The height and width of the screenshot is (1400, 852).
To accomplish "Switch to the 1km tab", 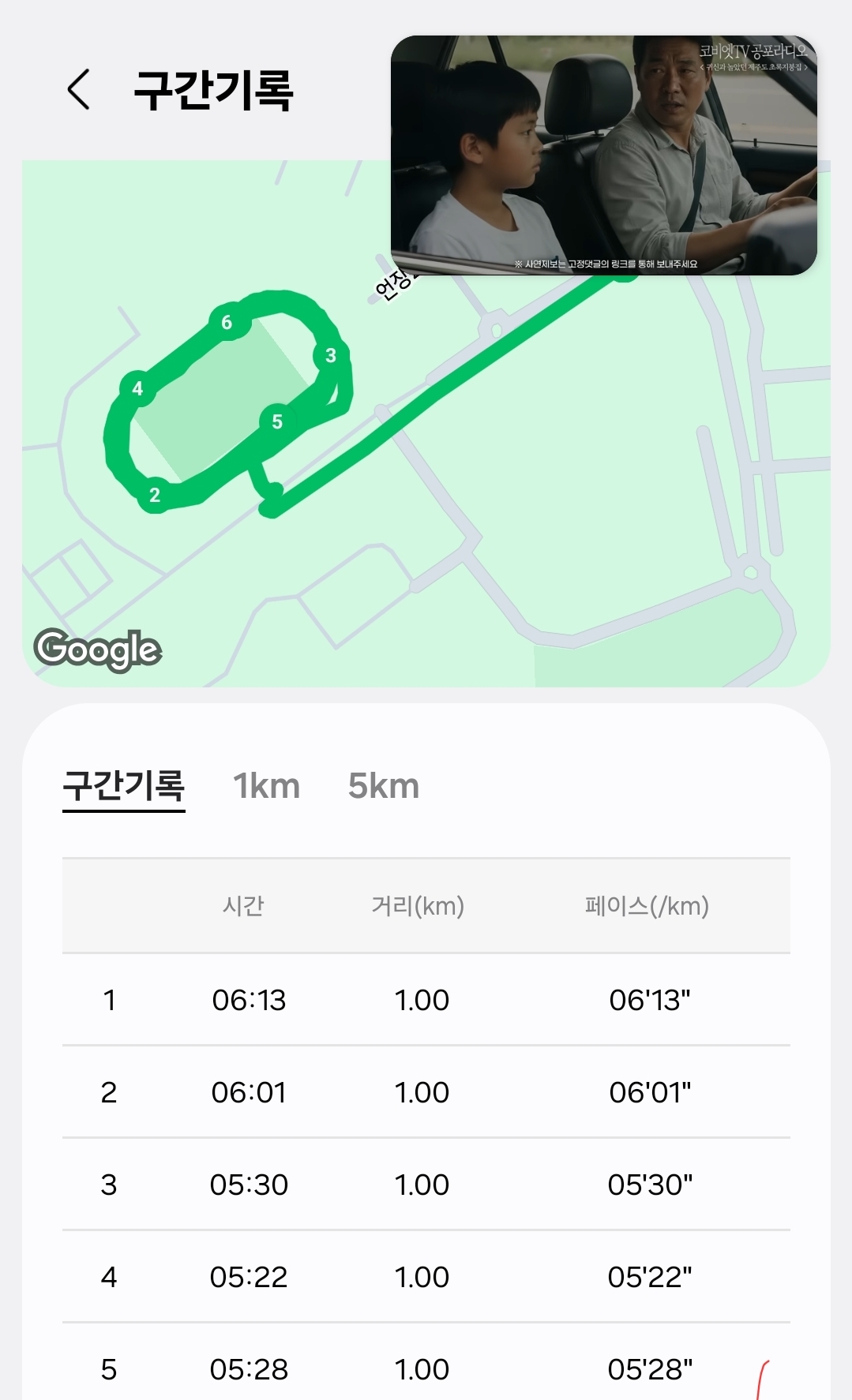I will tap(266, 786).
